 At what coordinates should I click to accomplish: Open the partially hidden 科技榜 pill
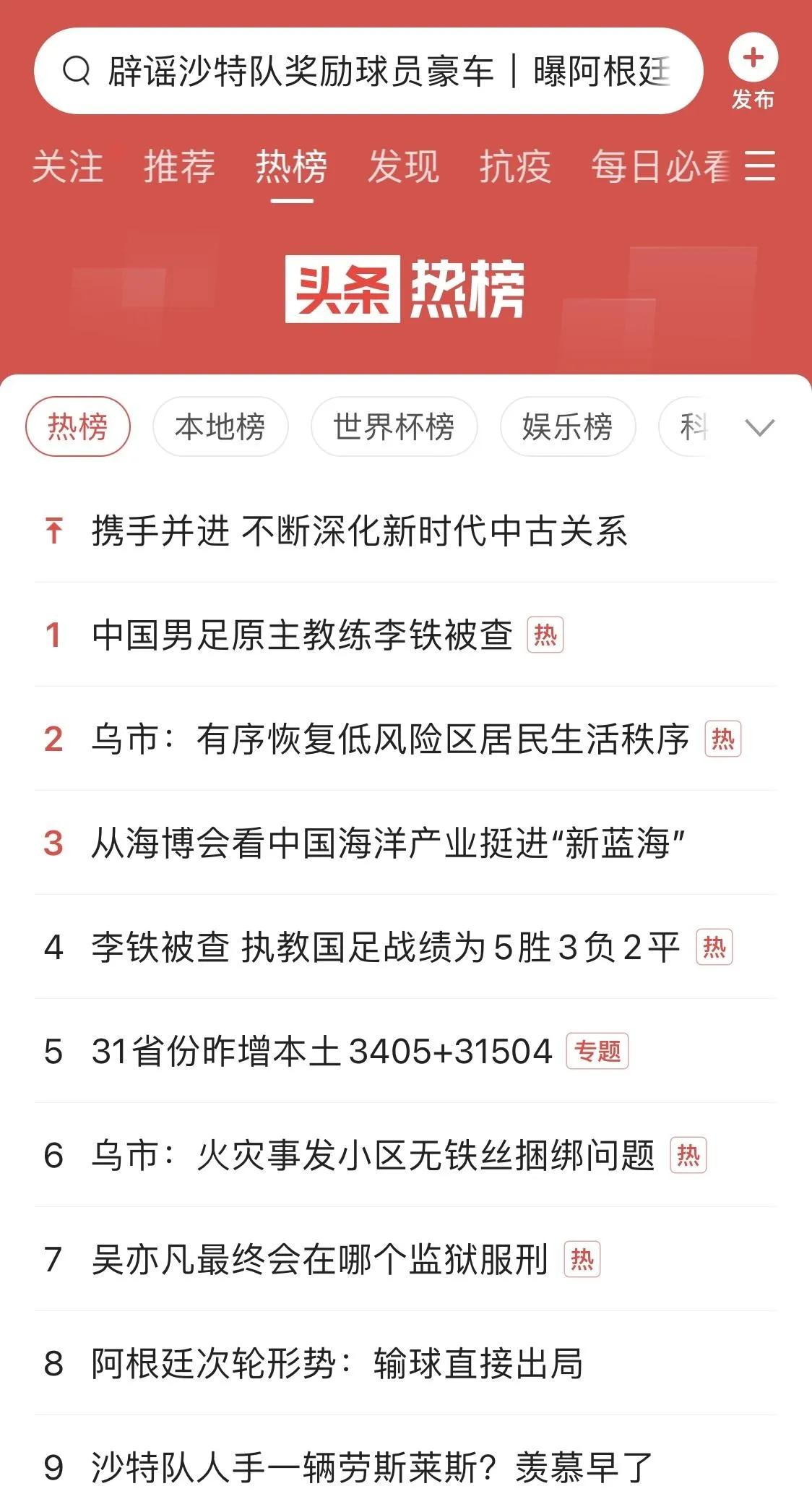pyautogui.click(x=691, y=426)
